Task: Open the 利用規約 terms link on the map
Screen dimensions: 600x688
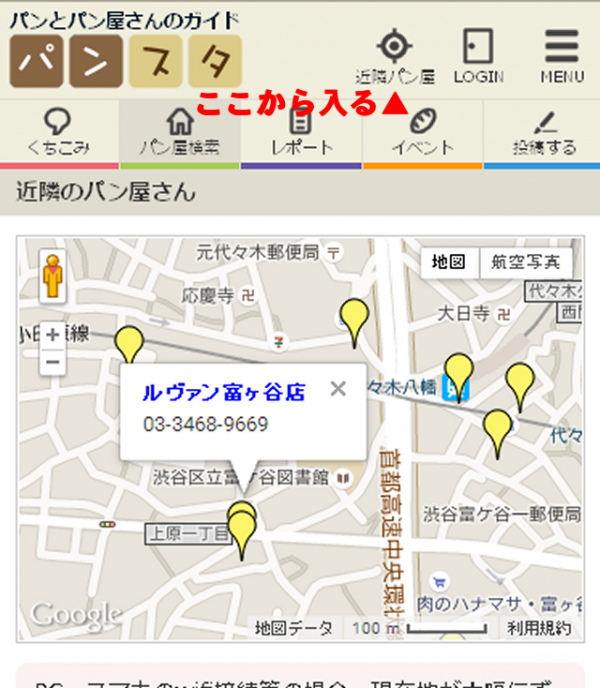Action: coord(539,628)
